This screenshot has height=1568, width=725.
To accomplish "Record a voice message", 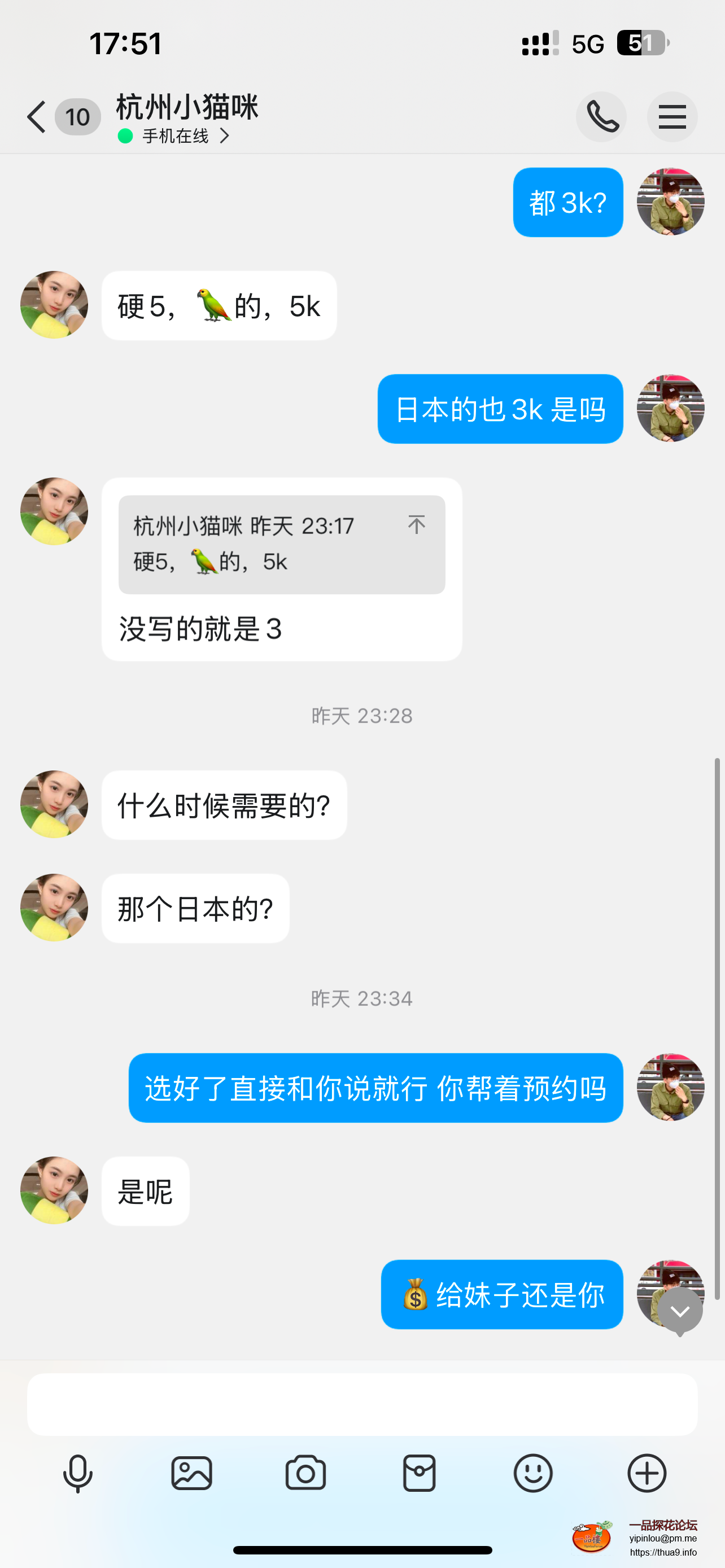I will pyautogui.click(x=78, y=1474).
